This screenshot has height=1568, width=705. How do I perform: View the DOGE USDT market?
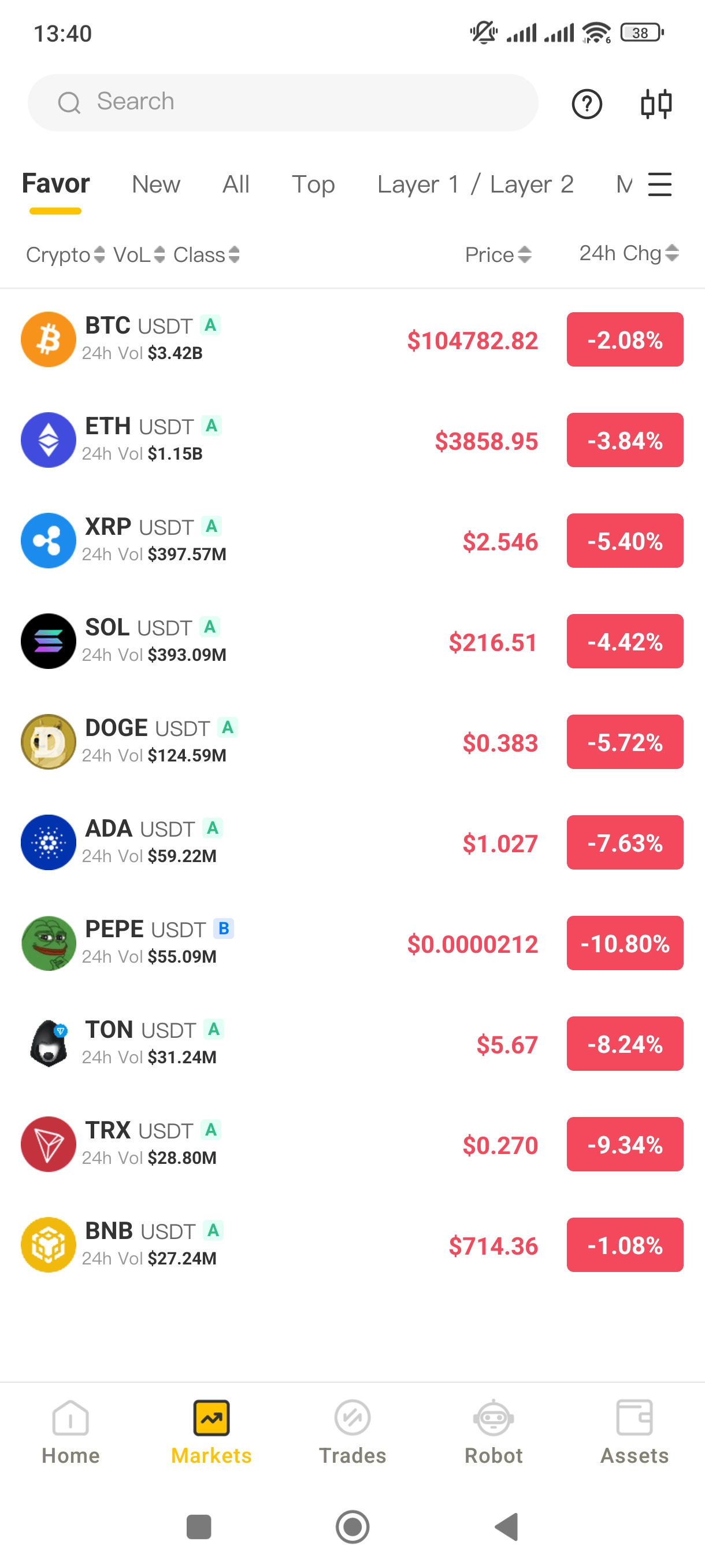click(x=352, y=742)
